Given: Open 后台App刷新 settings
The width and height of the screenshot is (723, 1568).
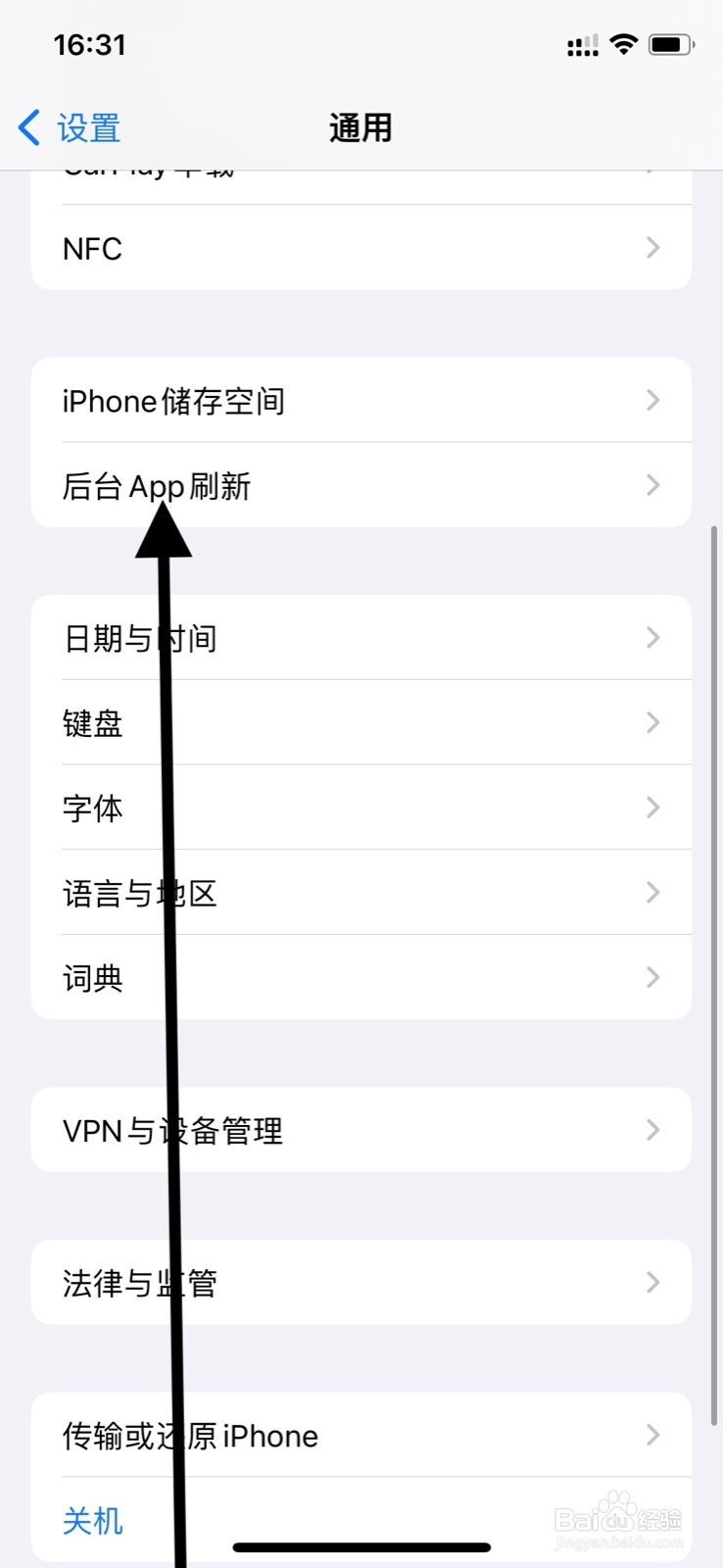Looking at the screenshot, I should coord(294,485).
